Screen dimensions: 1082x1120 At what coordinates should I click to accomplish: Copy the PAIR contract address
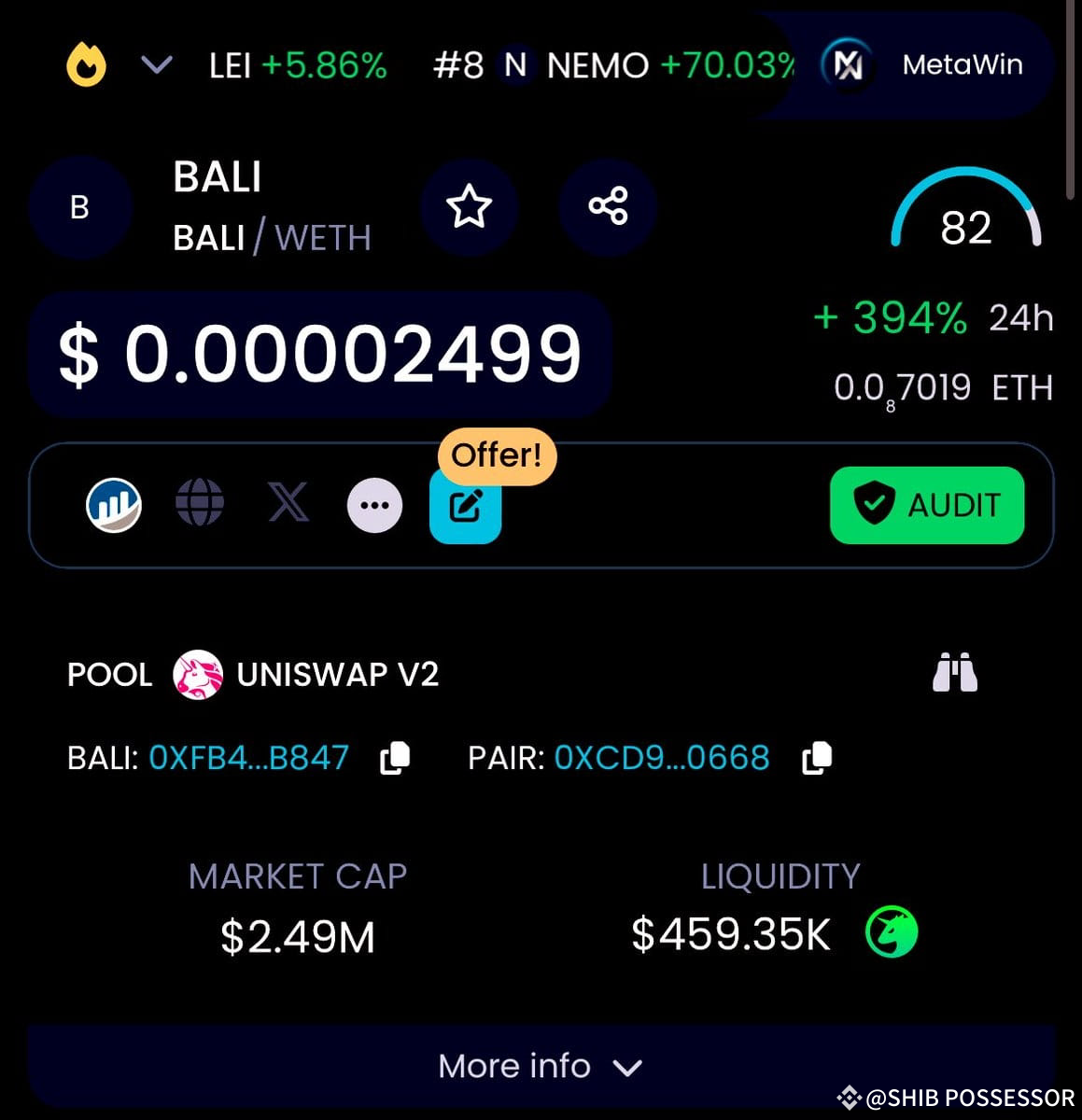[816, 758]
